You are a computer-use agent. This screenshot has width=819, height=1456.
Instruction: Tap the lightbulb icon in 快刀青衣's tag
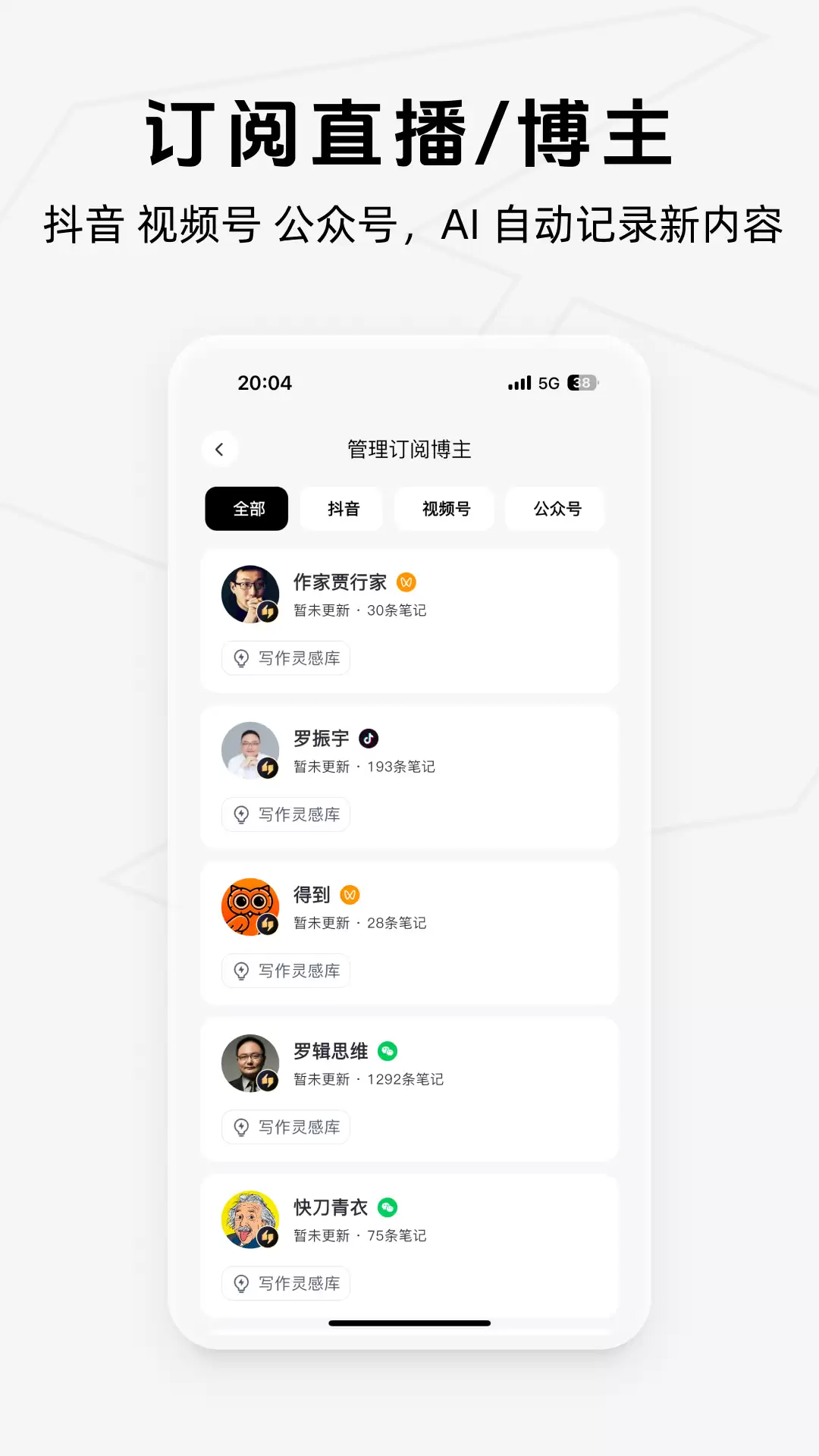click(242, 1283)
